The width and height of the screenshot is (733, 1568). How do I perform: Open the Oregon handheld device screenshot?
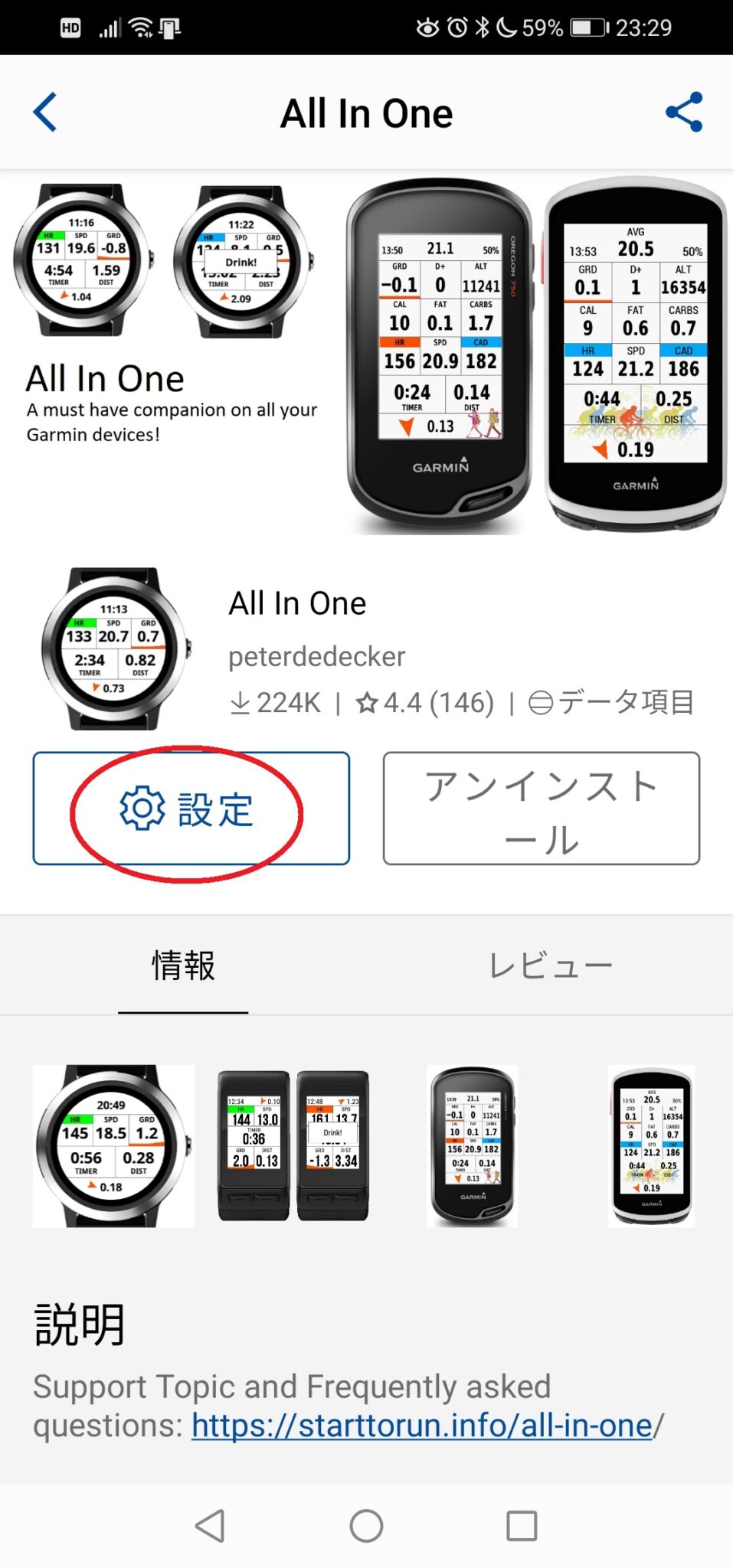[x=473, y=1145]
